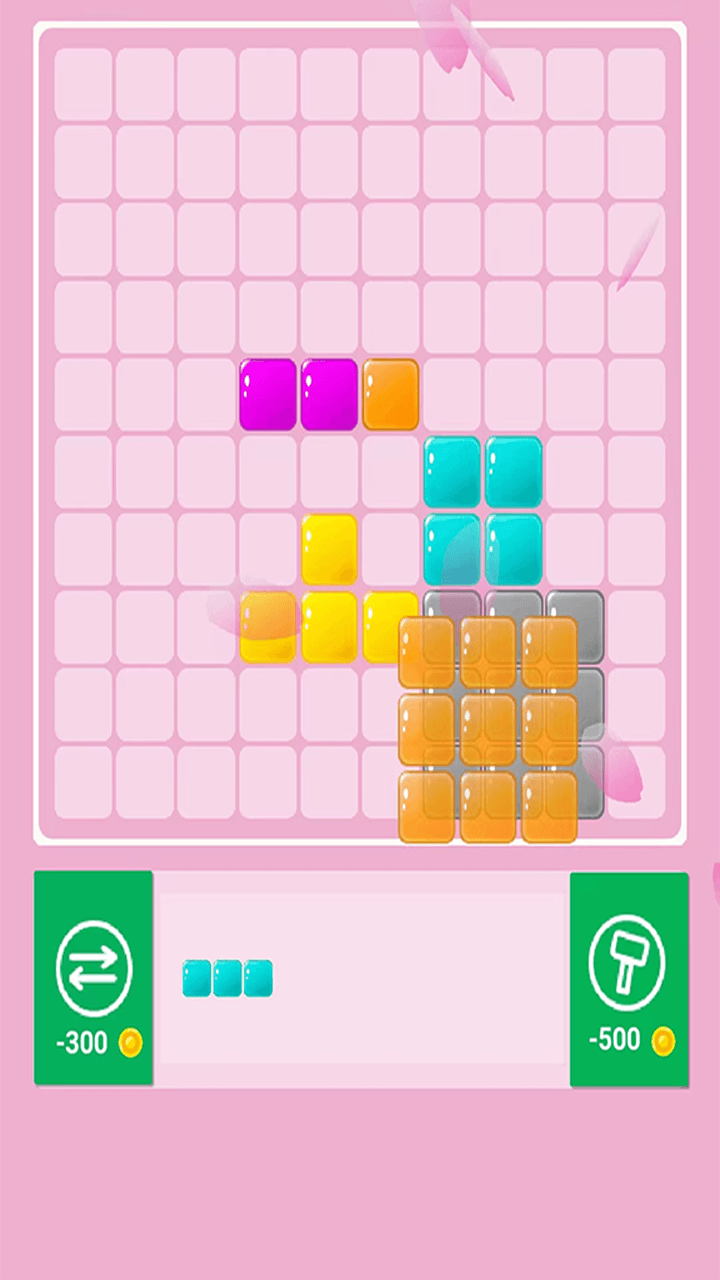
Task: Select the cyan three-block piece in the tray
Action: click(x=228, y=978)
